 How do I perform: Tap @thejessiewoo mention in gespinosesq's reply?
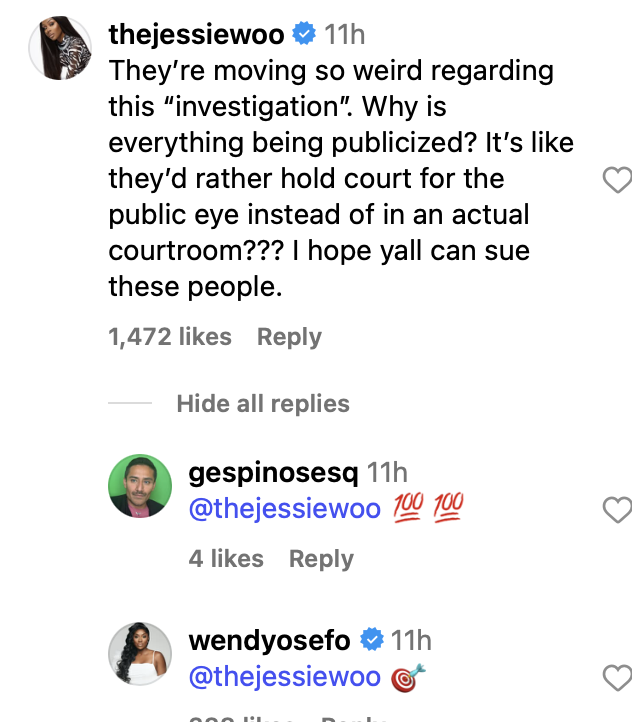point(285,509)
